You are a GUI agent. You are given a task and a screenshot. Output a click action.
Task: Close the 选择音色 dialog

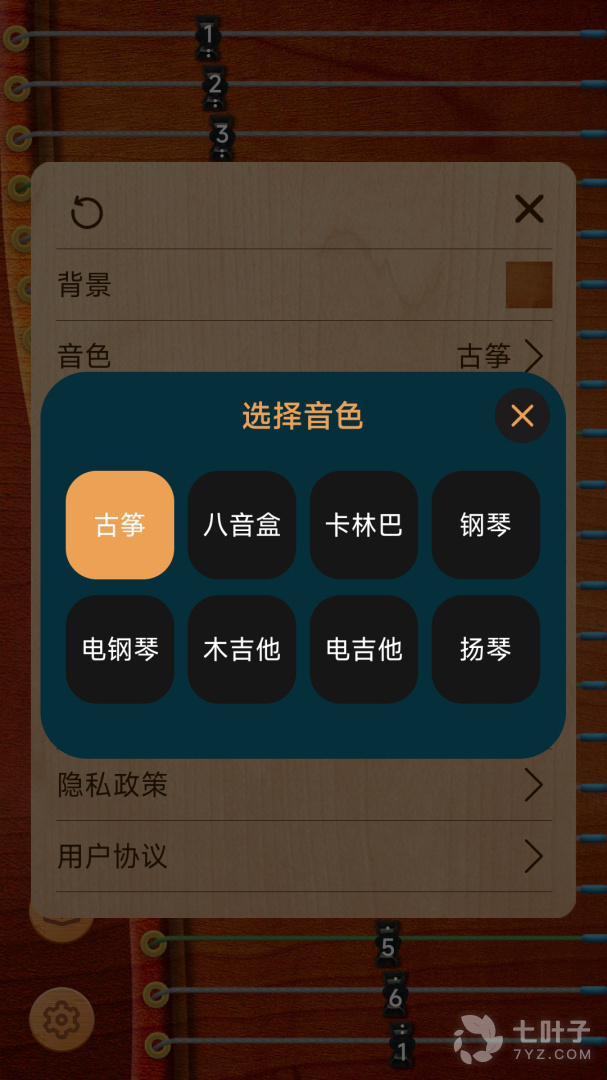522,415
